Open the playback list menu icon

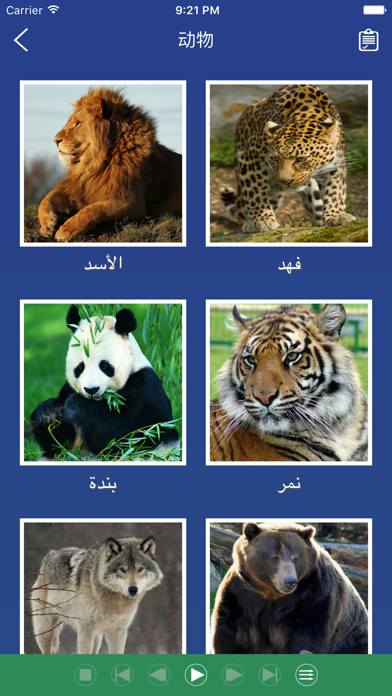[x=306, y=675]
